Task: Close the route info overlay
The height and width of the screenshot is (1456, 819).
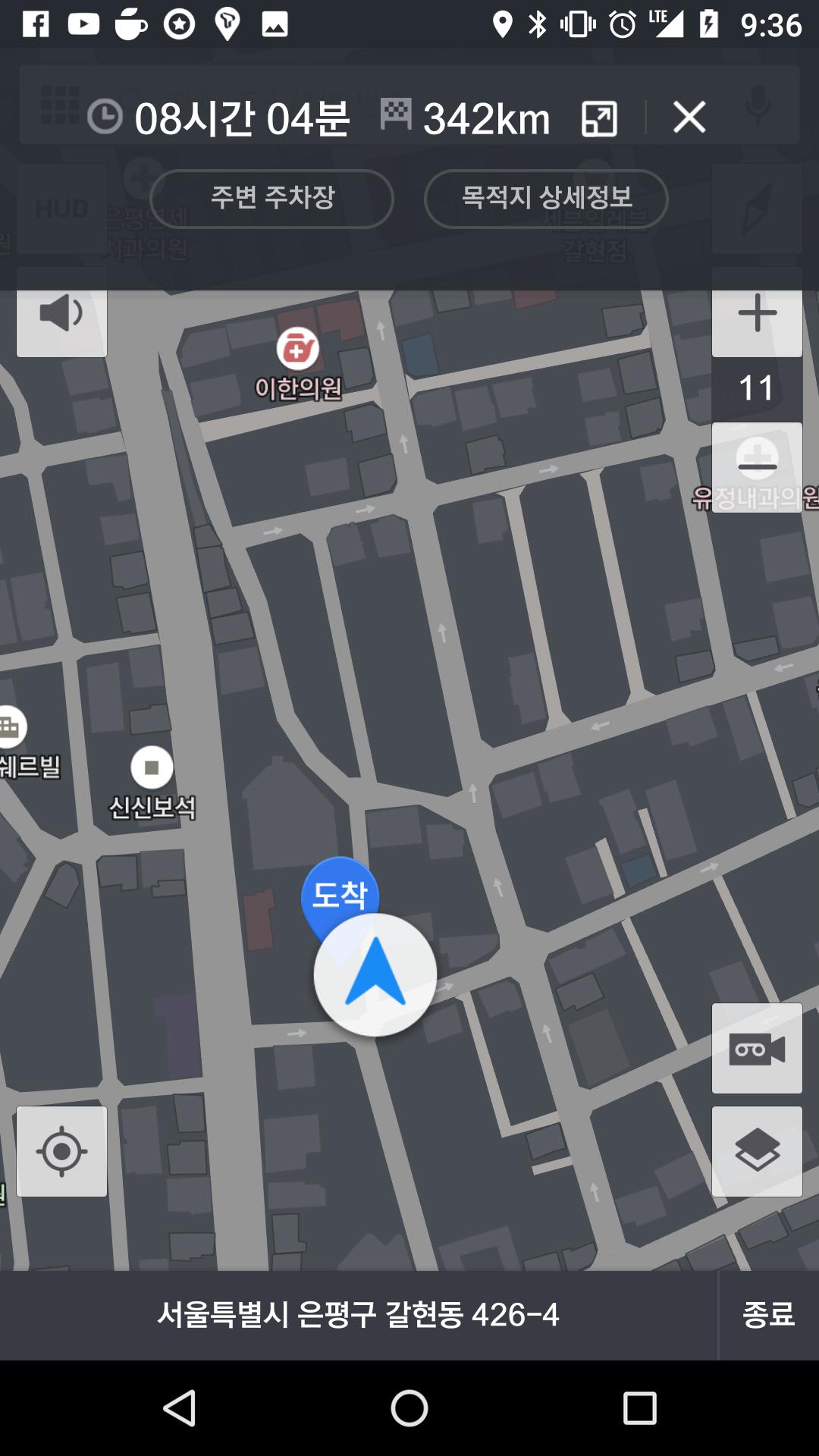Action: click(x=689, y=118)
